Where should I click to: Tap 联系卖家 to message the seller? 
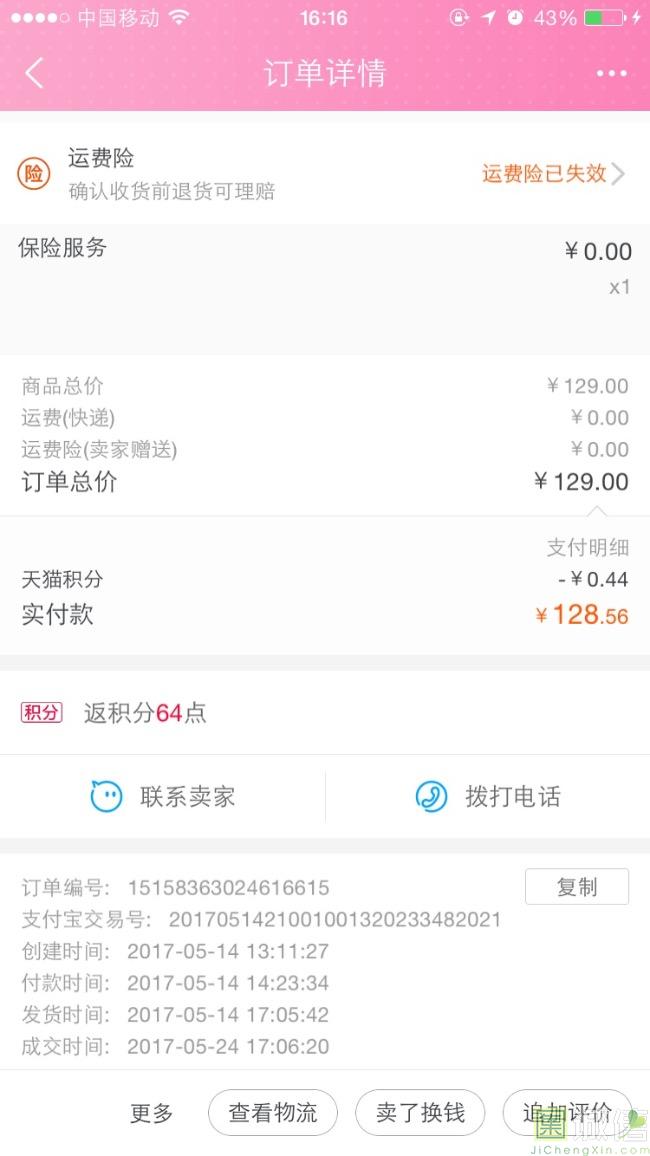pos(162,796)
